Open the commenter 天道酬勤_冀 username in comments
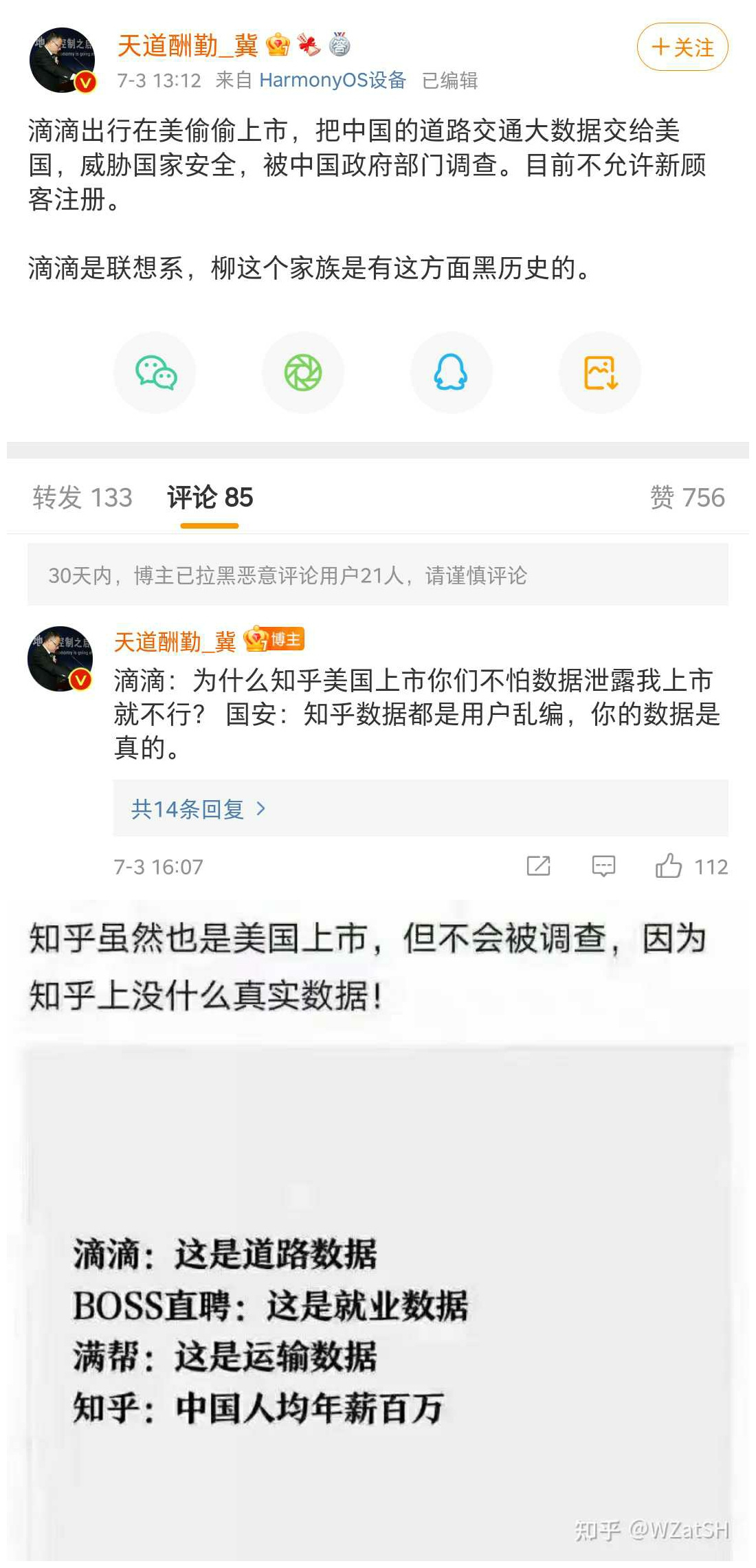Viewport: 756px width, 1568px height. click(x=175, y=641)
